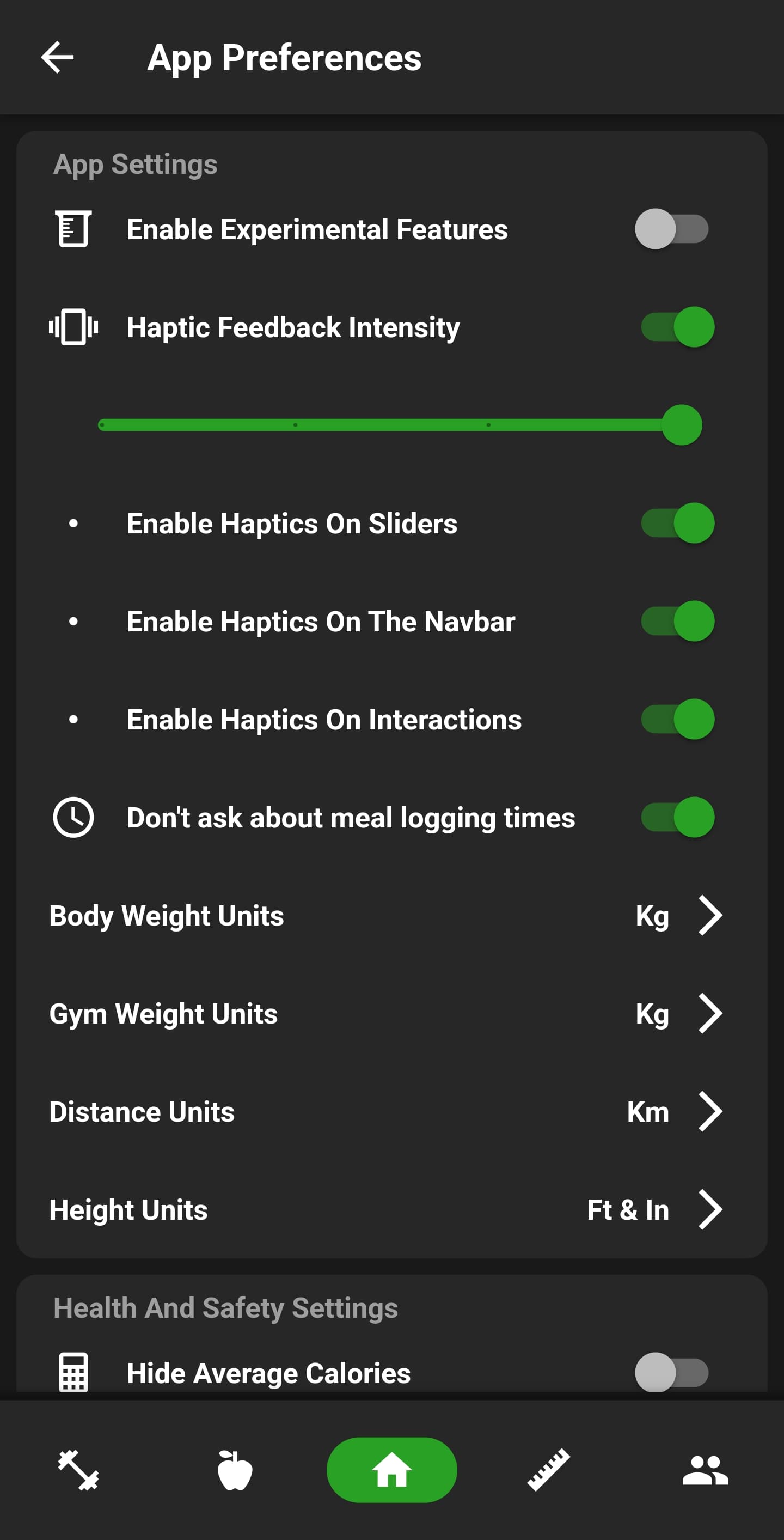Image resolution: width=784 pixels, height=1540 pixels.
Task: Click the calculator icon beside Hide Average Calories
Action: pos(73,1372)
